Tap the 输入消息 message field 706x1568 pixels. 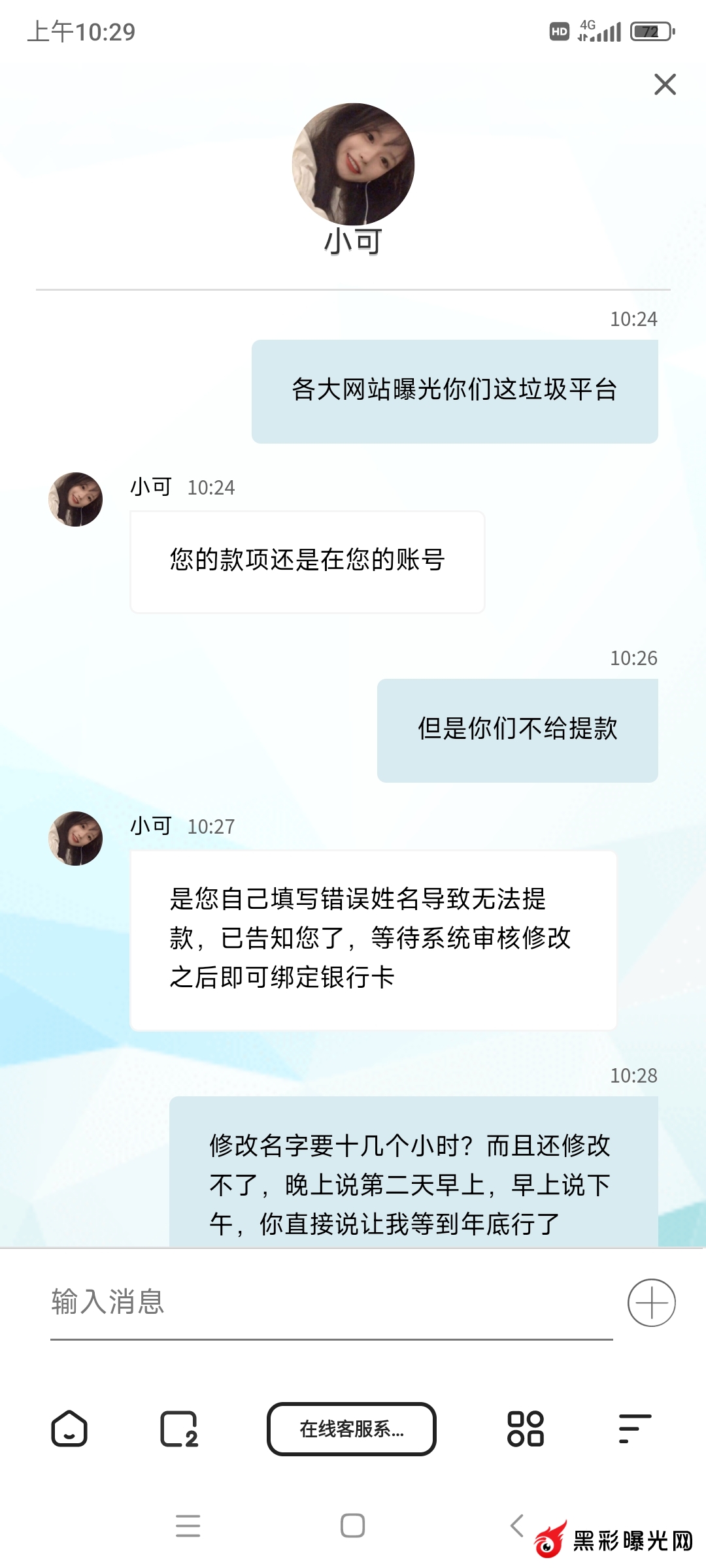[331, 1302]
